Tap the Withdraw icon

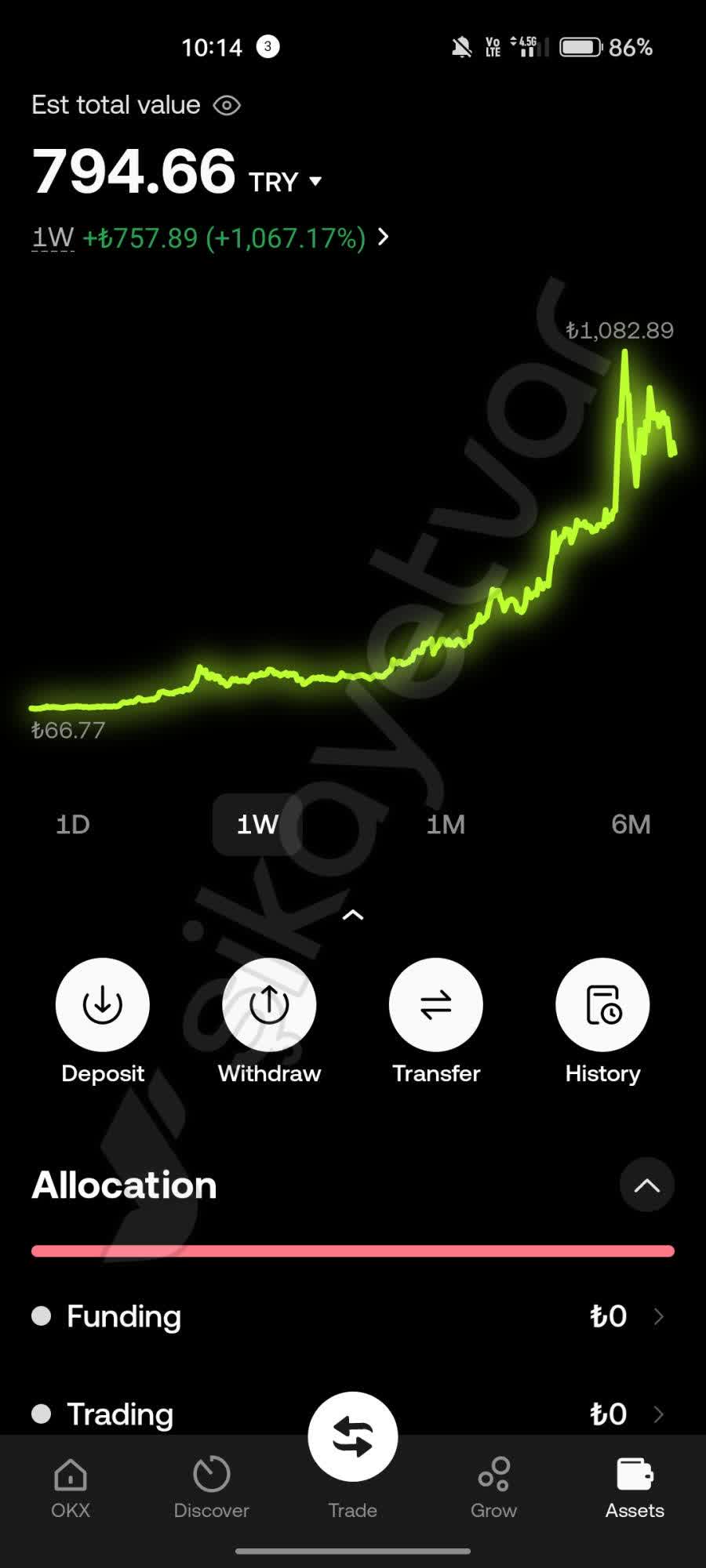tap(268, 1004)
